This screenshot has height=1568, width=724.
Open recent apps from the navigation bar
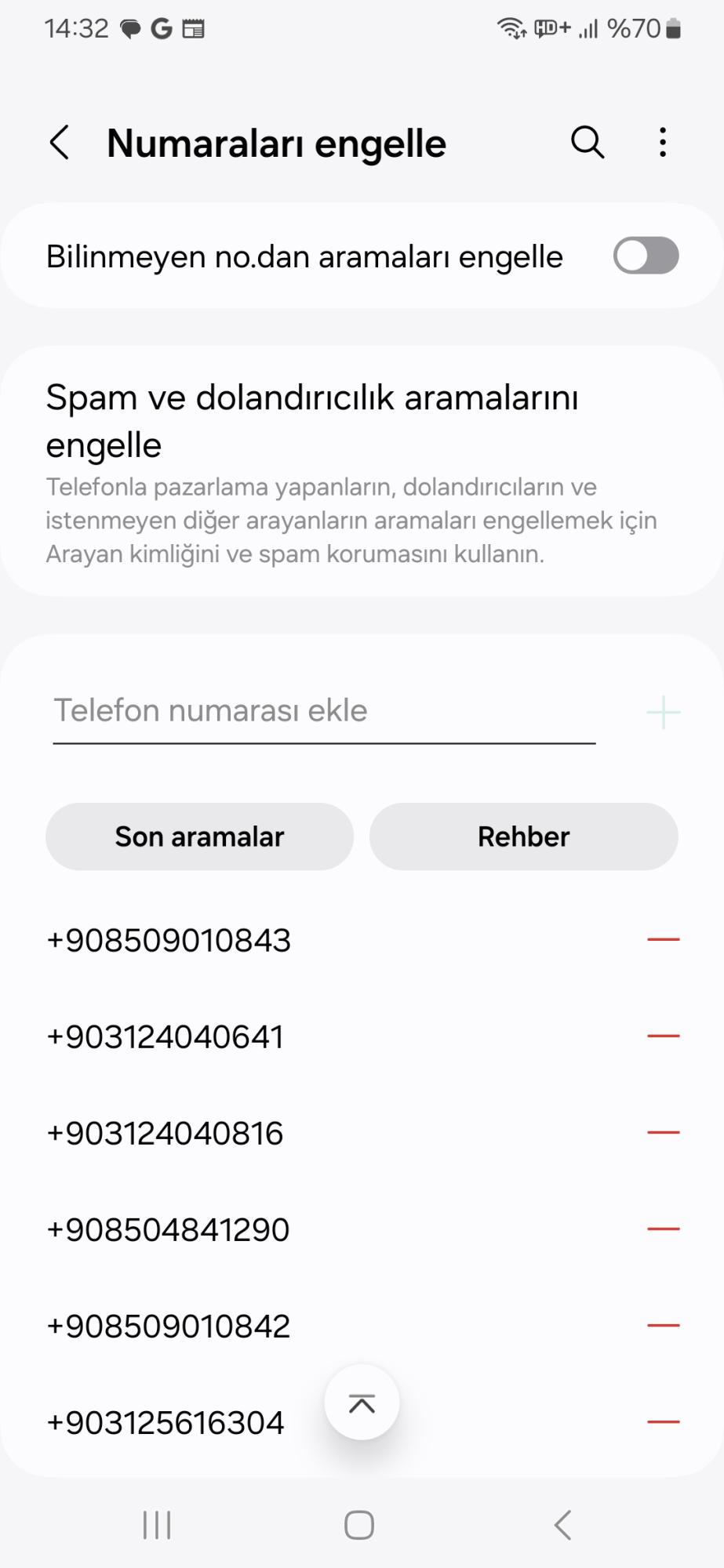156,1525
